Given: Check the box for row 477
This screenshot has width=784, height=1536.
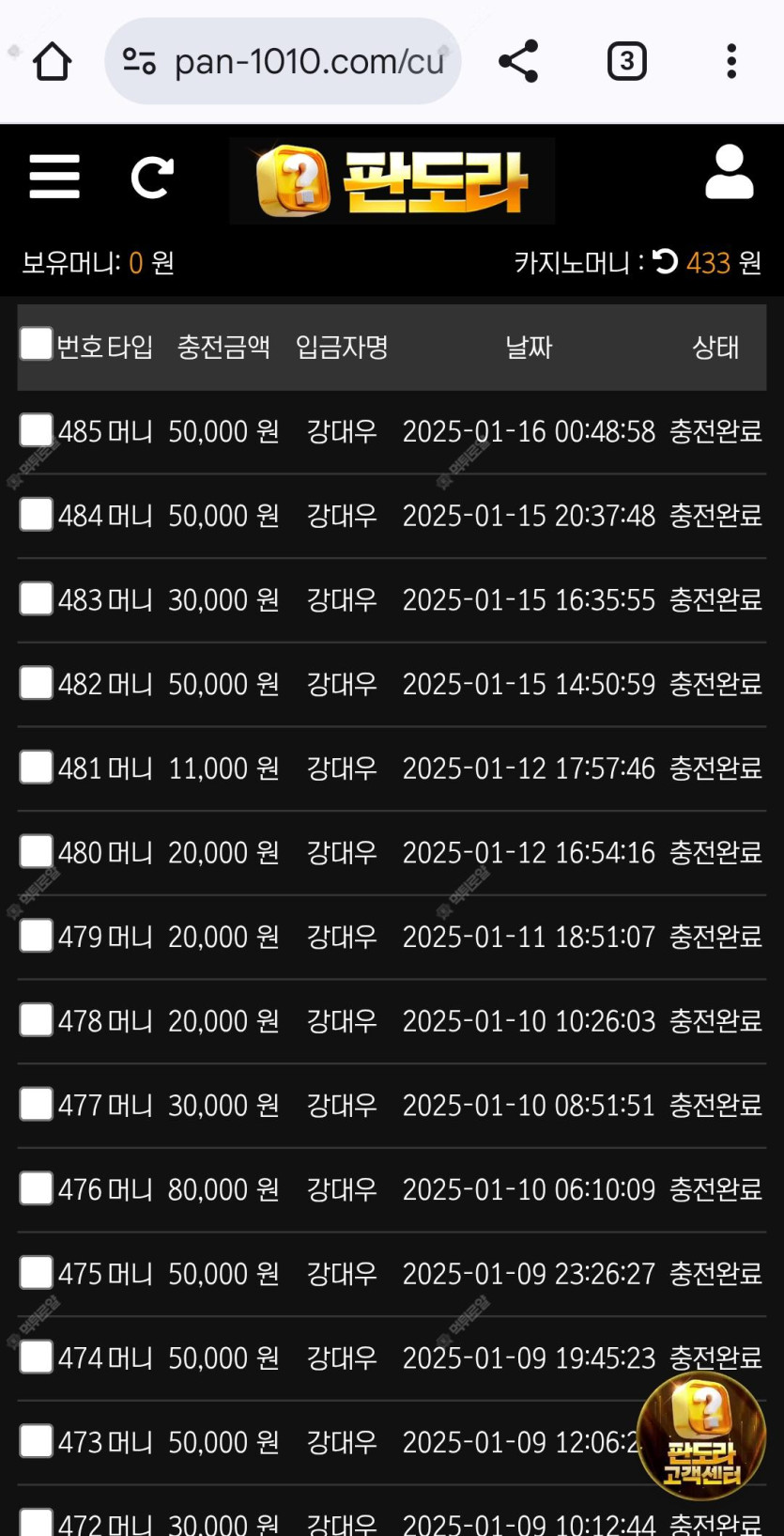Looking at the screenshot, I should (37, 1104).
